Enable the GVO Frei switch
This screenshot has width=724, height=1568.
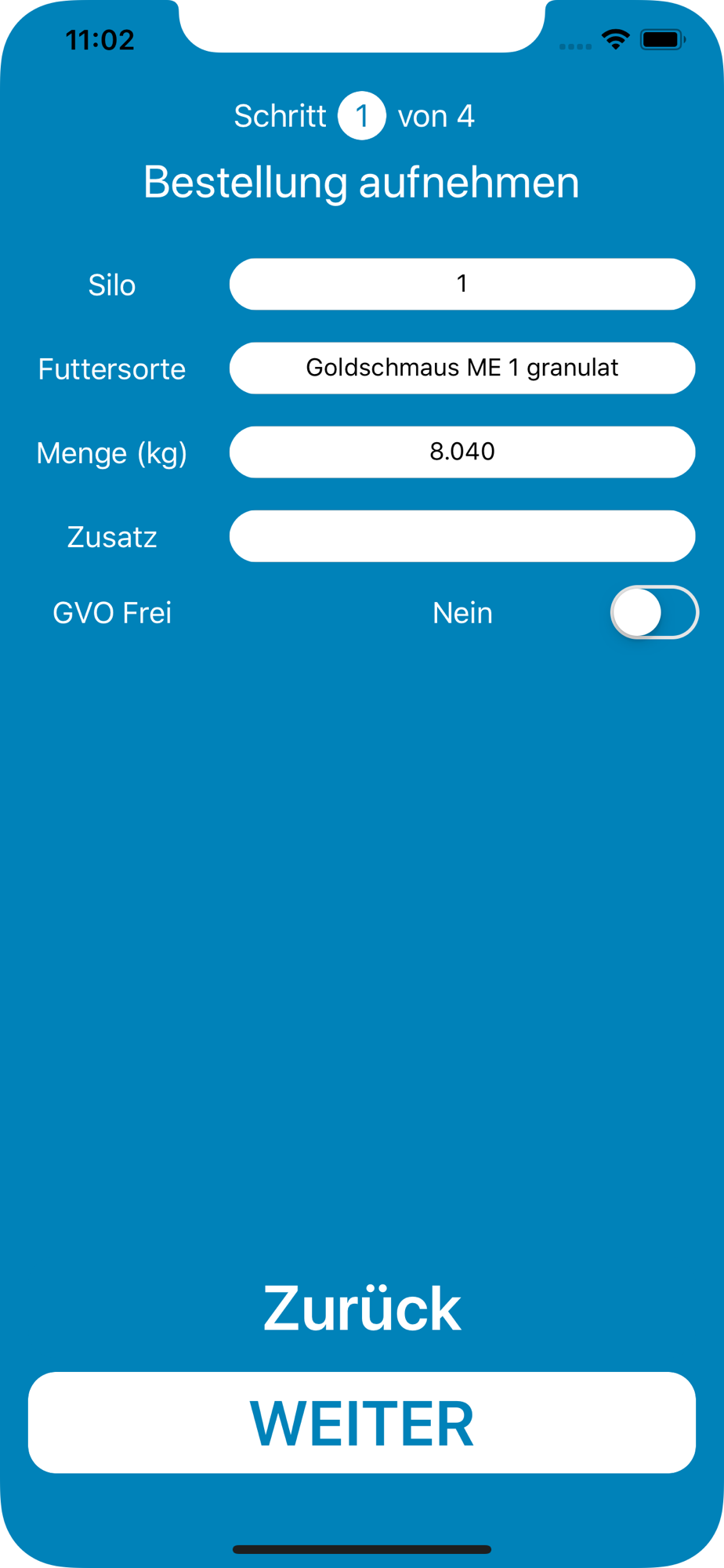click(653, 612)
